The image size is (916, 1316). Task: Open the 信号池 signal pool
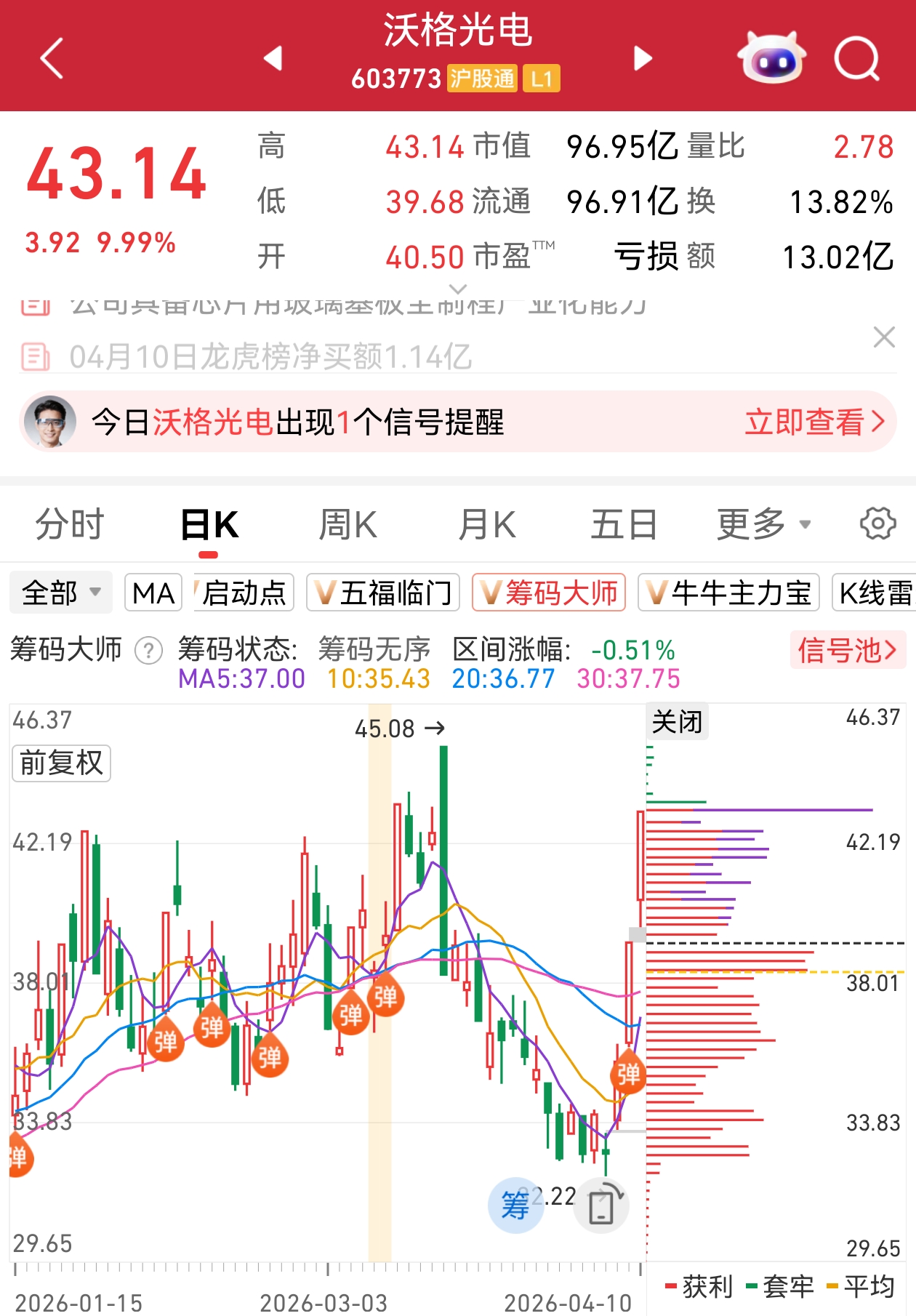[847, 649]
